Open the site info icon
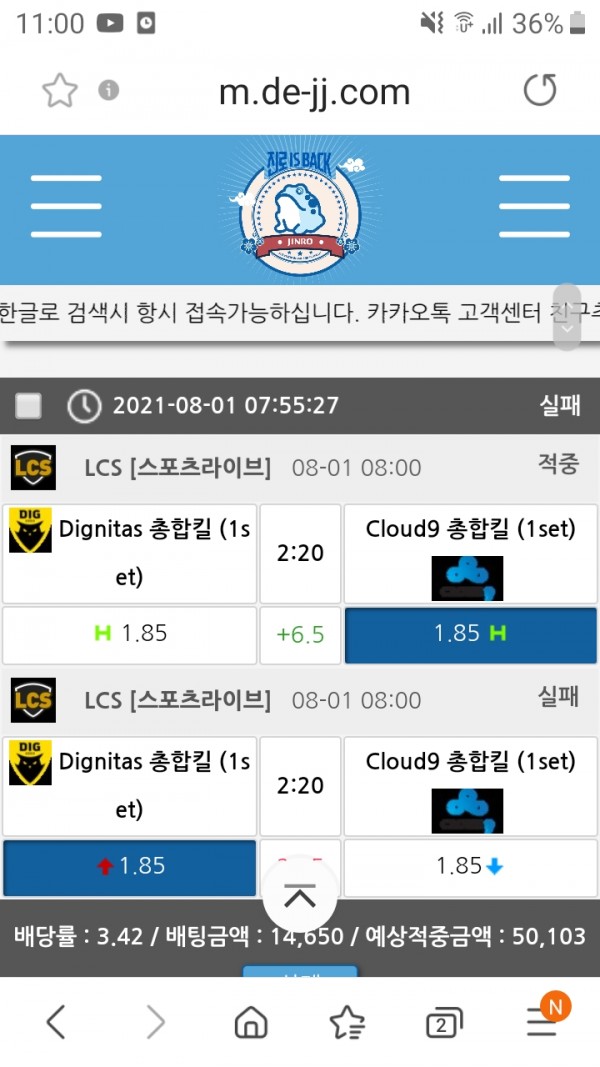The width and height of the screenshot is (600, 1067). (x=108, y=91)
